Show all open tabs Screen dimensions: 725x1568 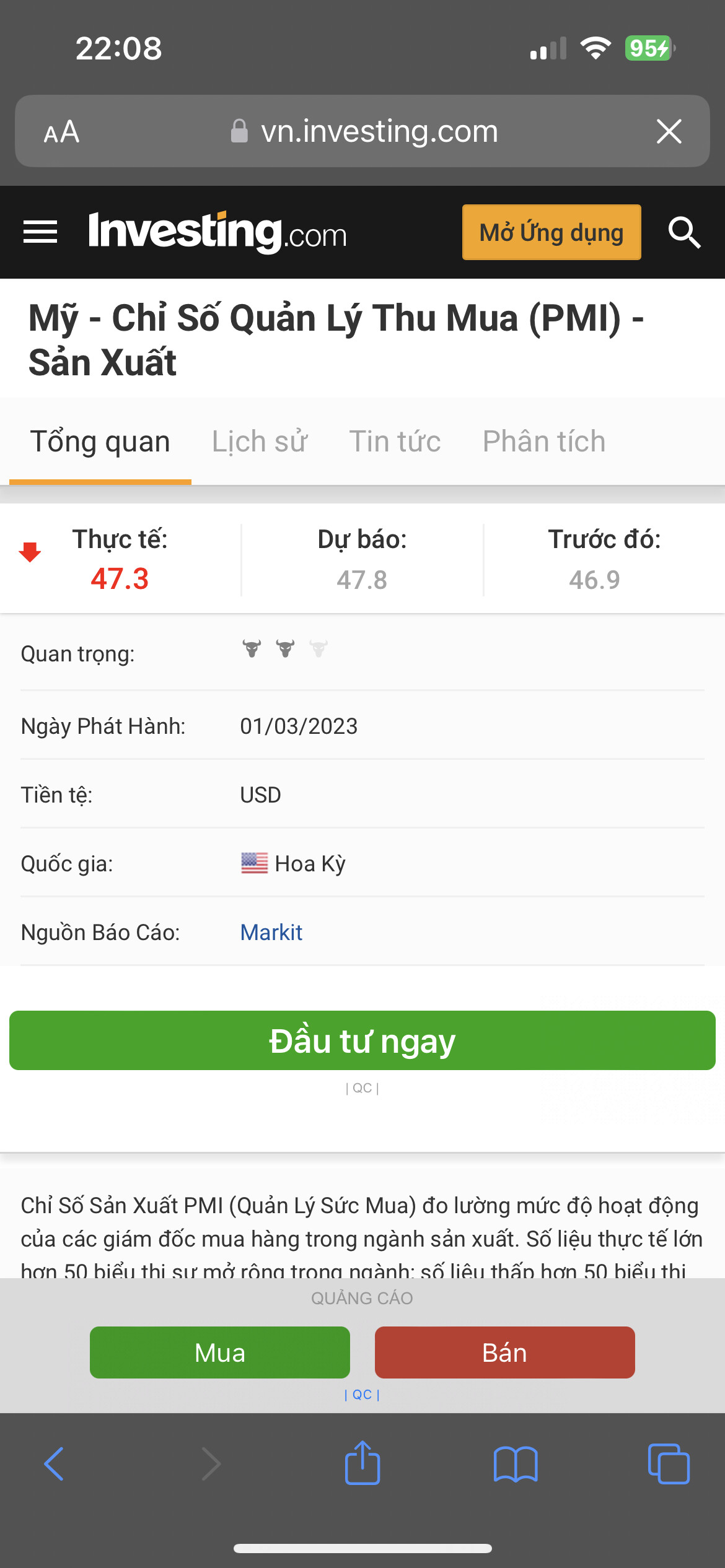[669, 1464]
